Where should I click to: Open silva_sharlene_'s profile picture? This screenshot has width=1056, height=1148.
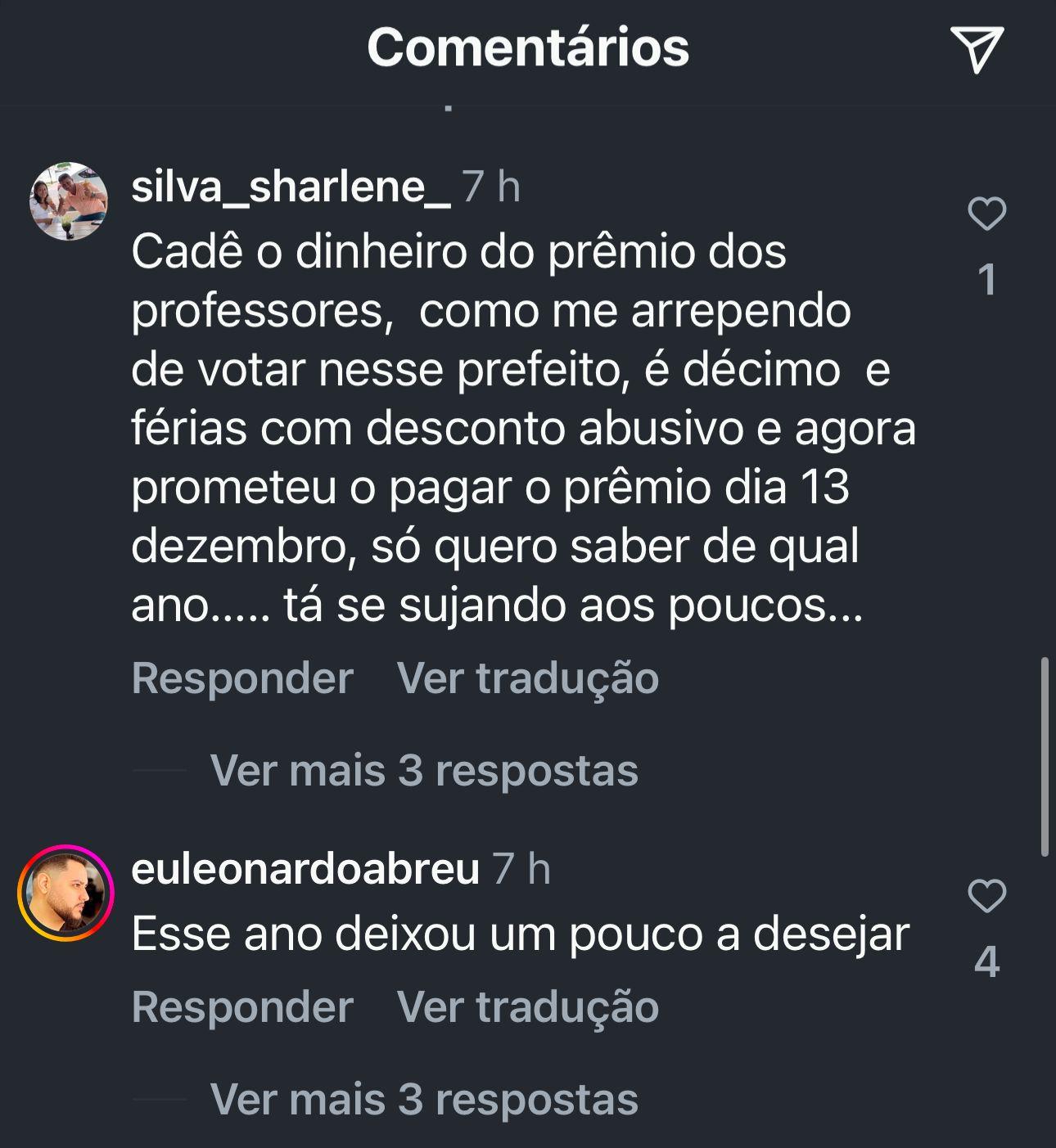coord(69,200)
